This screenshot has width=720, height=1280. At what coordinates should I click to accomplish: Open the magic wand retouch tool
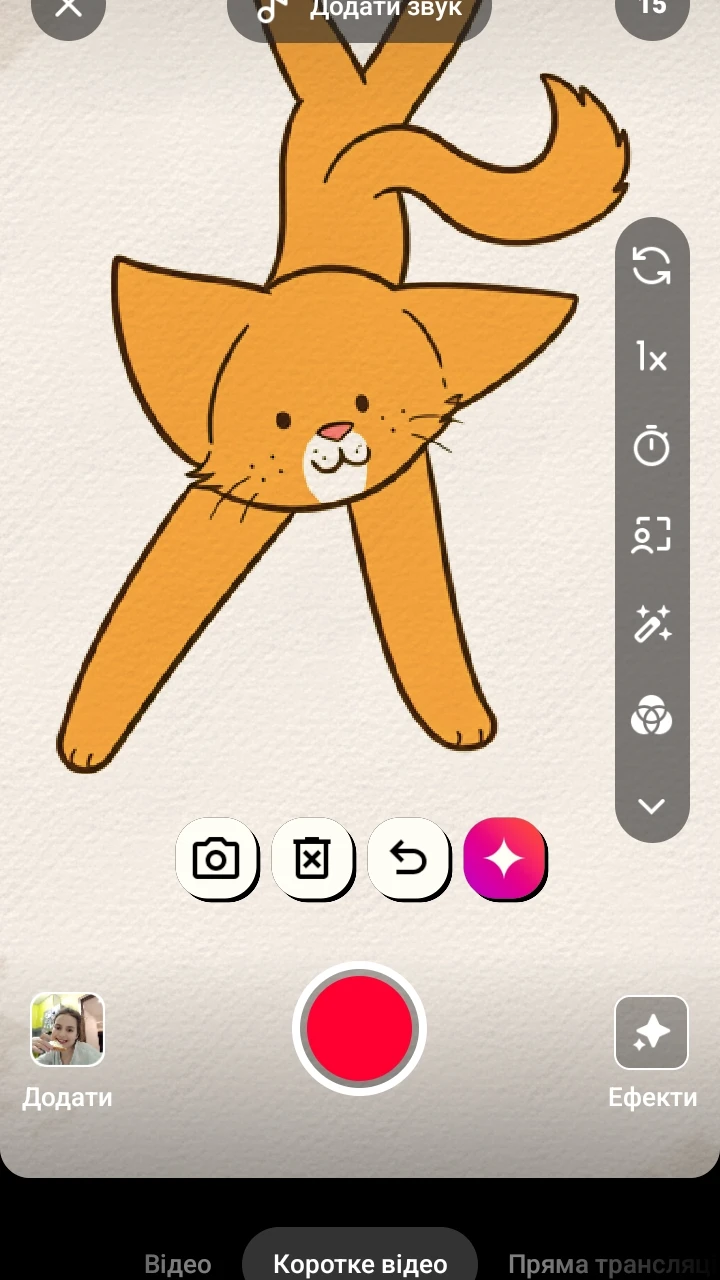click(x=652, y=625)
